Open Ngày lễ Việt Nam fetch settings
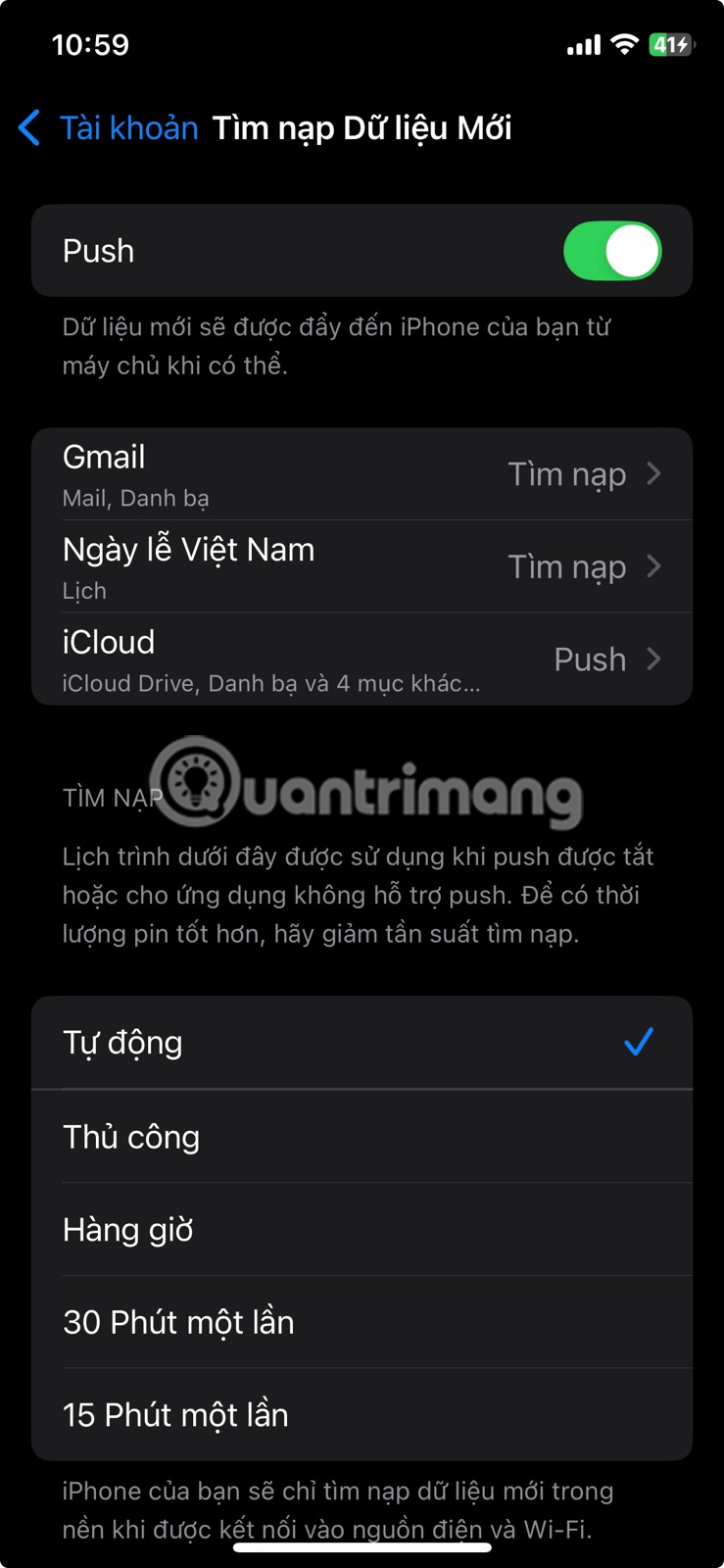Viewport: 724px width, 1568px height. pyautogui.click(x=362, y=566)
